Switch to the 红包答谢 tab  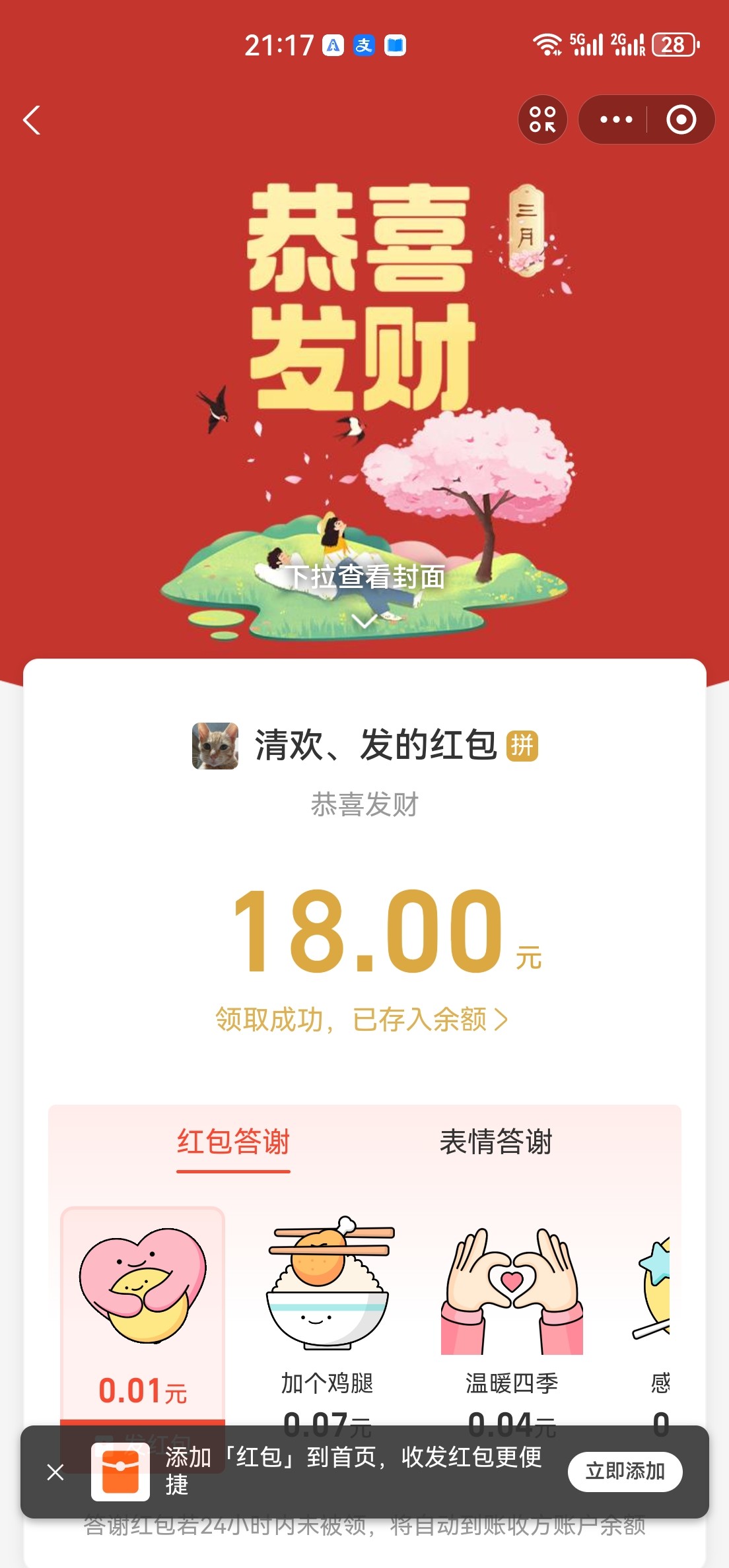(x=233, y=1142)
